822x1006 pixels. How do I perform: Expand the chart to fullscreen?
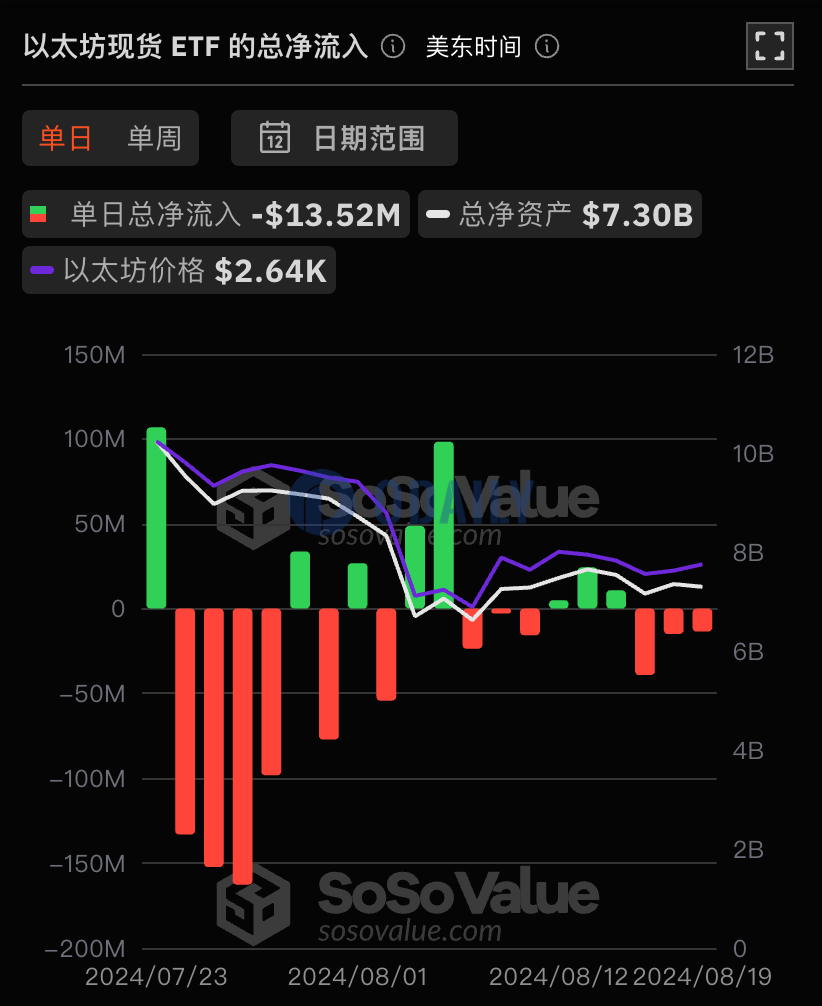(x=770, y=46)
